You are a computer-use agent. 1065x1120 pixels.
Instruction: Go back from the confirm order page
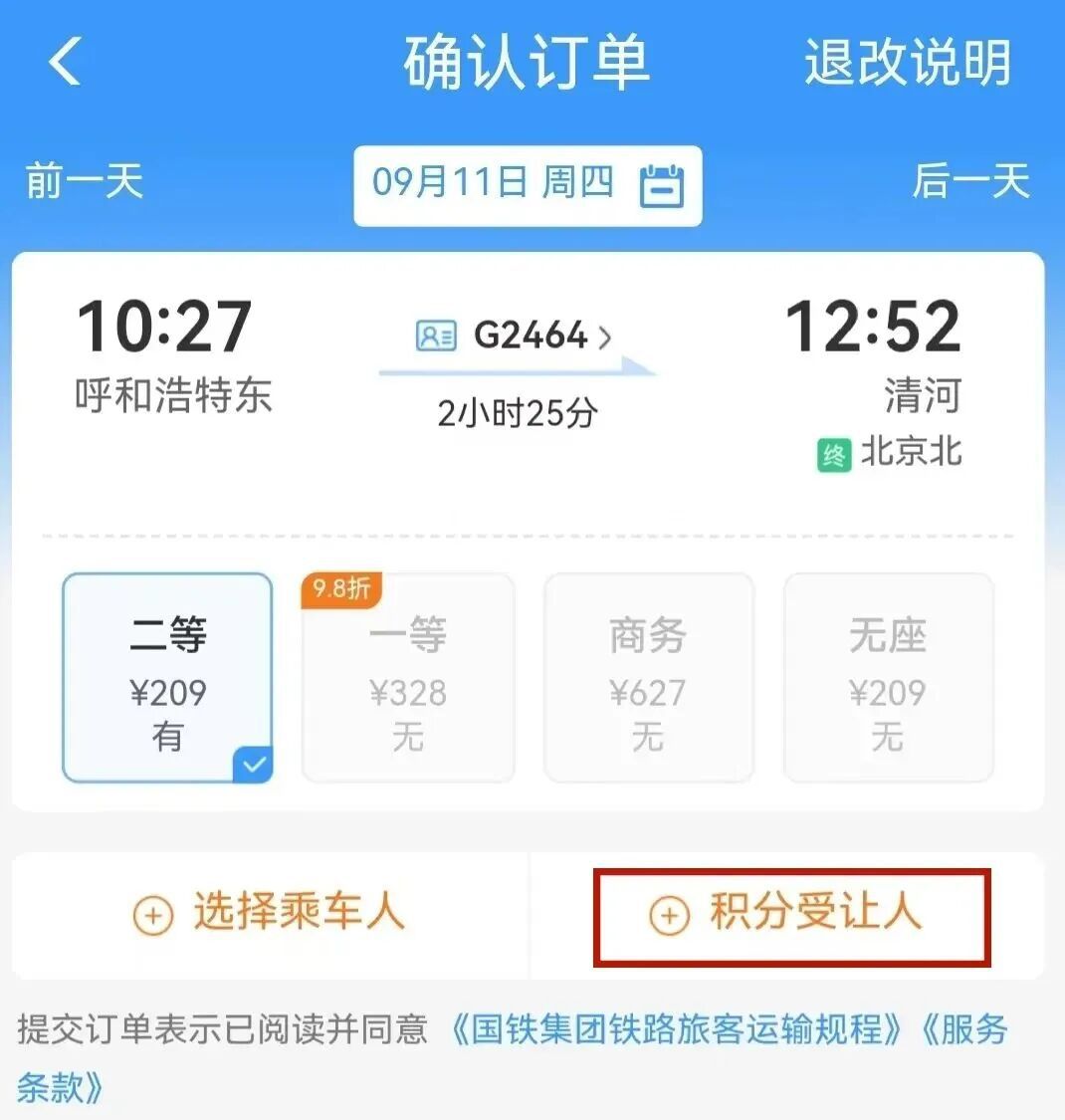(65, 62)
